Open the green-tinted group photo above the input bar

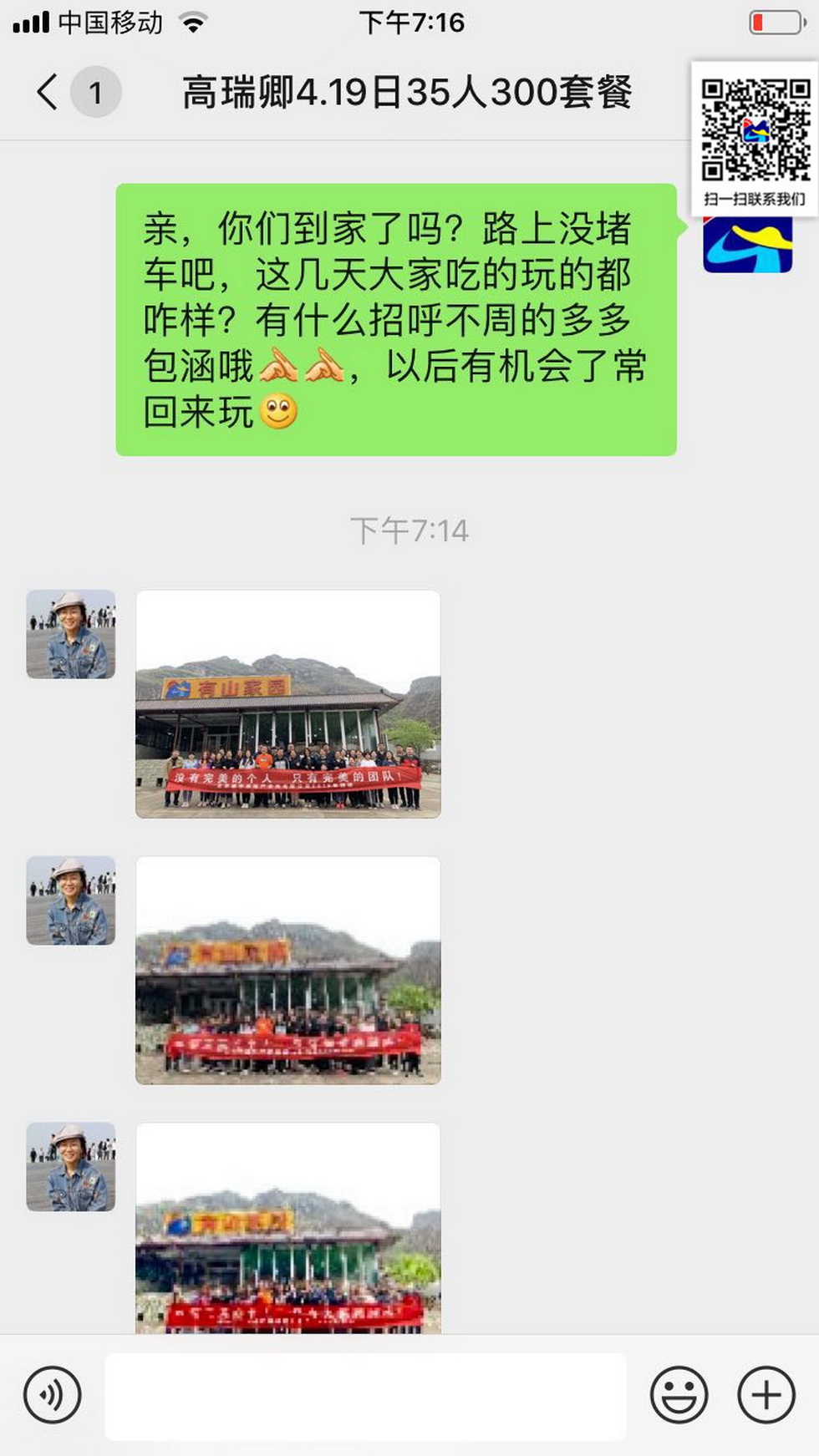[x=288, y=1228]
